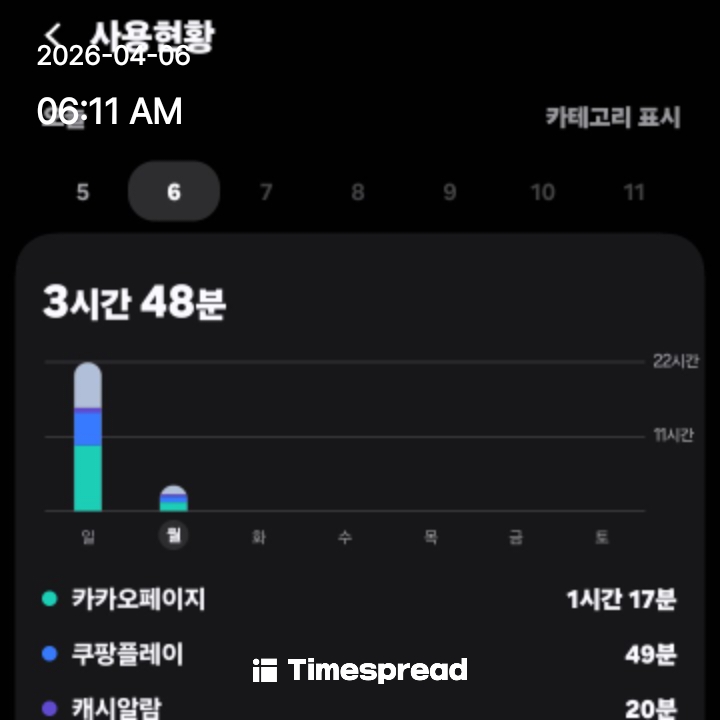Tap the usage bar for 월
This screenshot has height=720, width=720.
click(174, 498)
